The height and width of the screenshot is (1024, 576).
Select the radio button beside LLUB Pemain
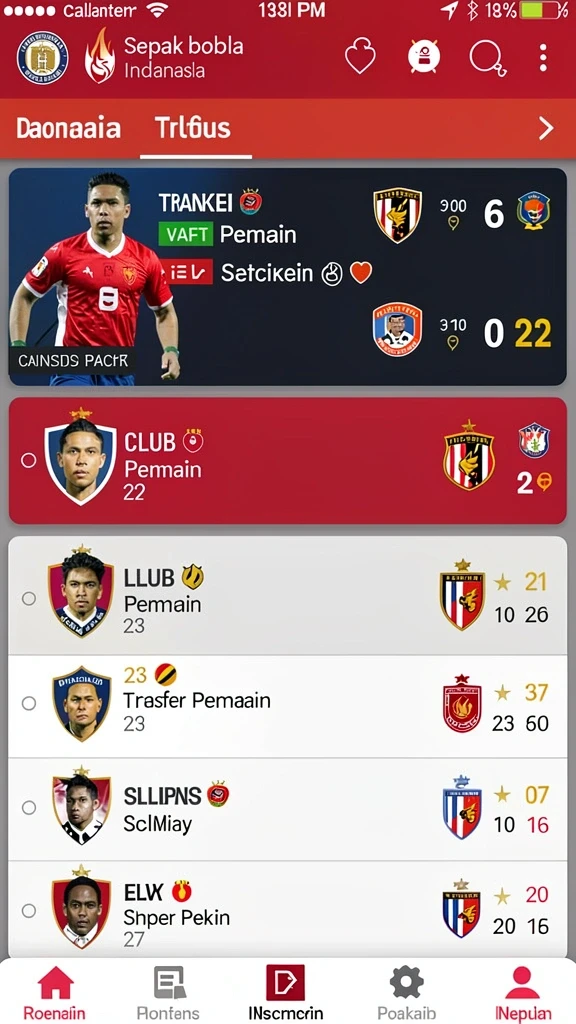click(29, 598)
